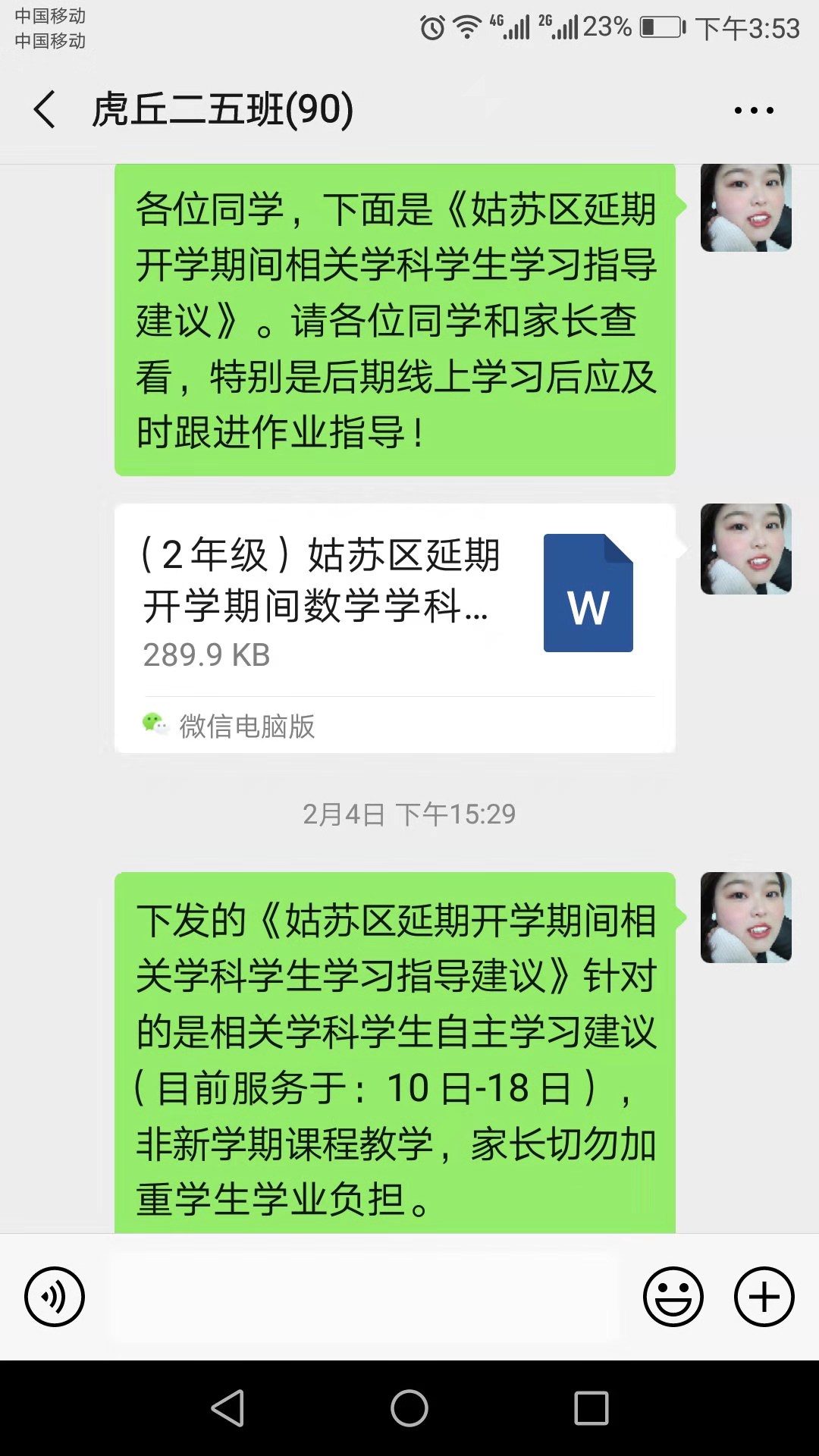Open the chat's three-dot menu
The height and width of the screenshot is (1456, 819).
[x=753, y=111]
